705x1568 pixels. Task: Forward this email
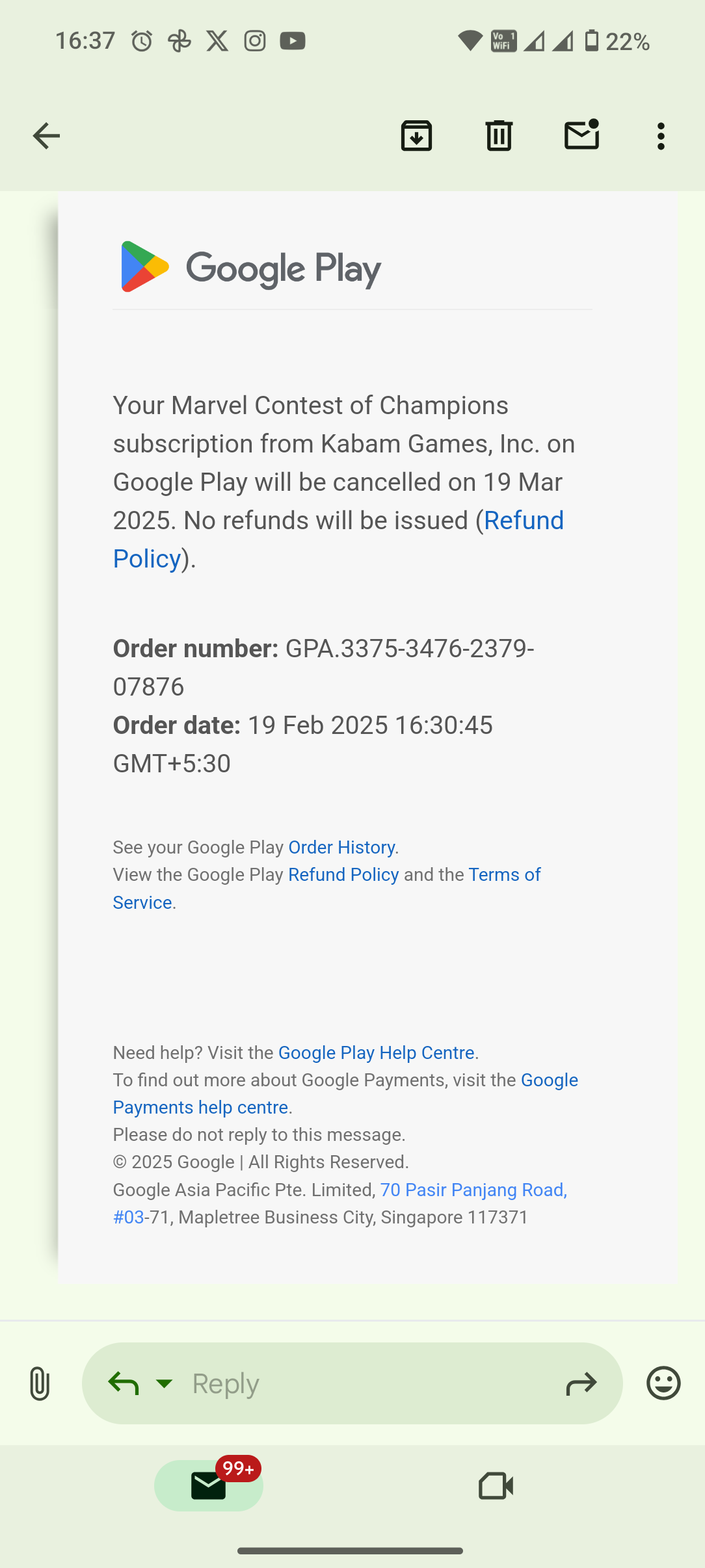581,1383
